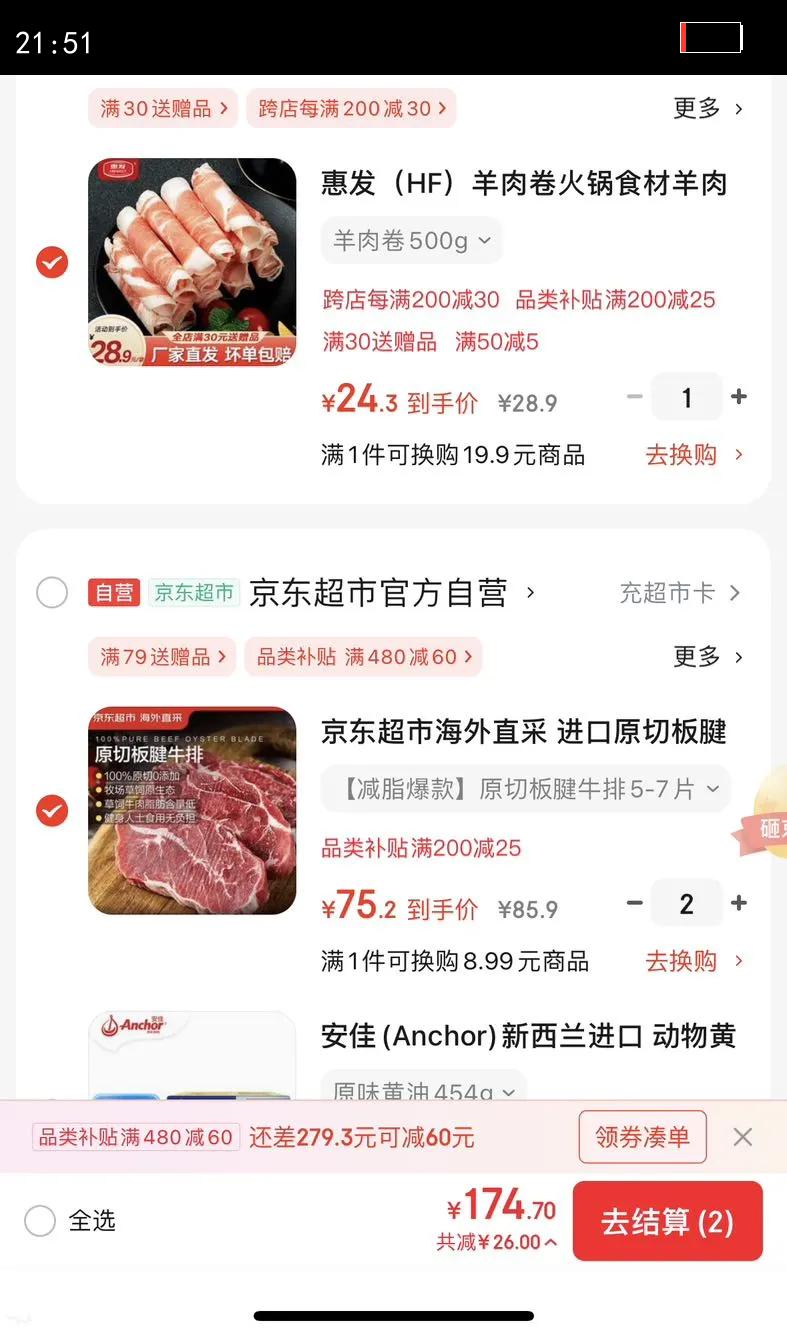Tap the 领券凑单 button
Screen dimensions: 787x1337
pos(642,1137)
